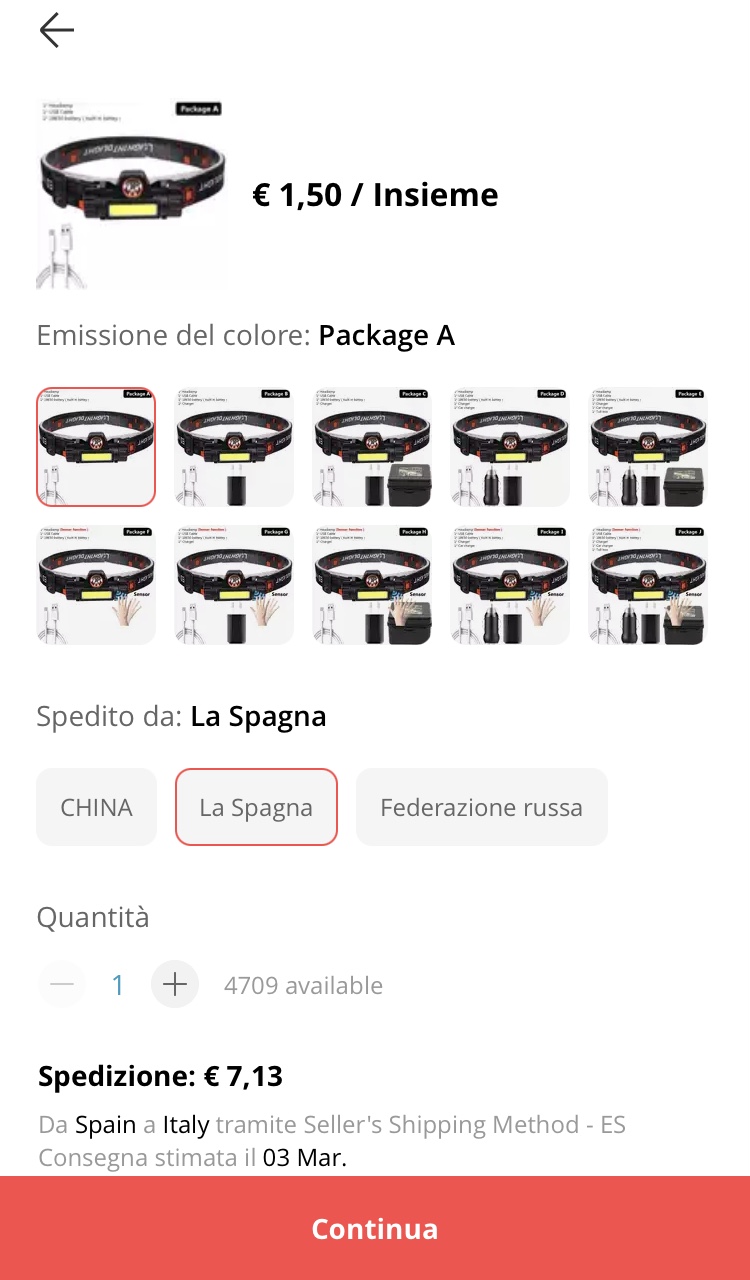Select the Package D option
This screenshot has height=1280, width=750.
[510, 447]
